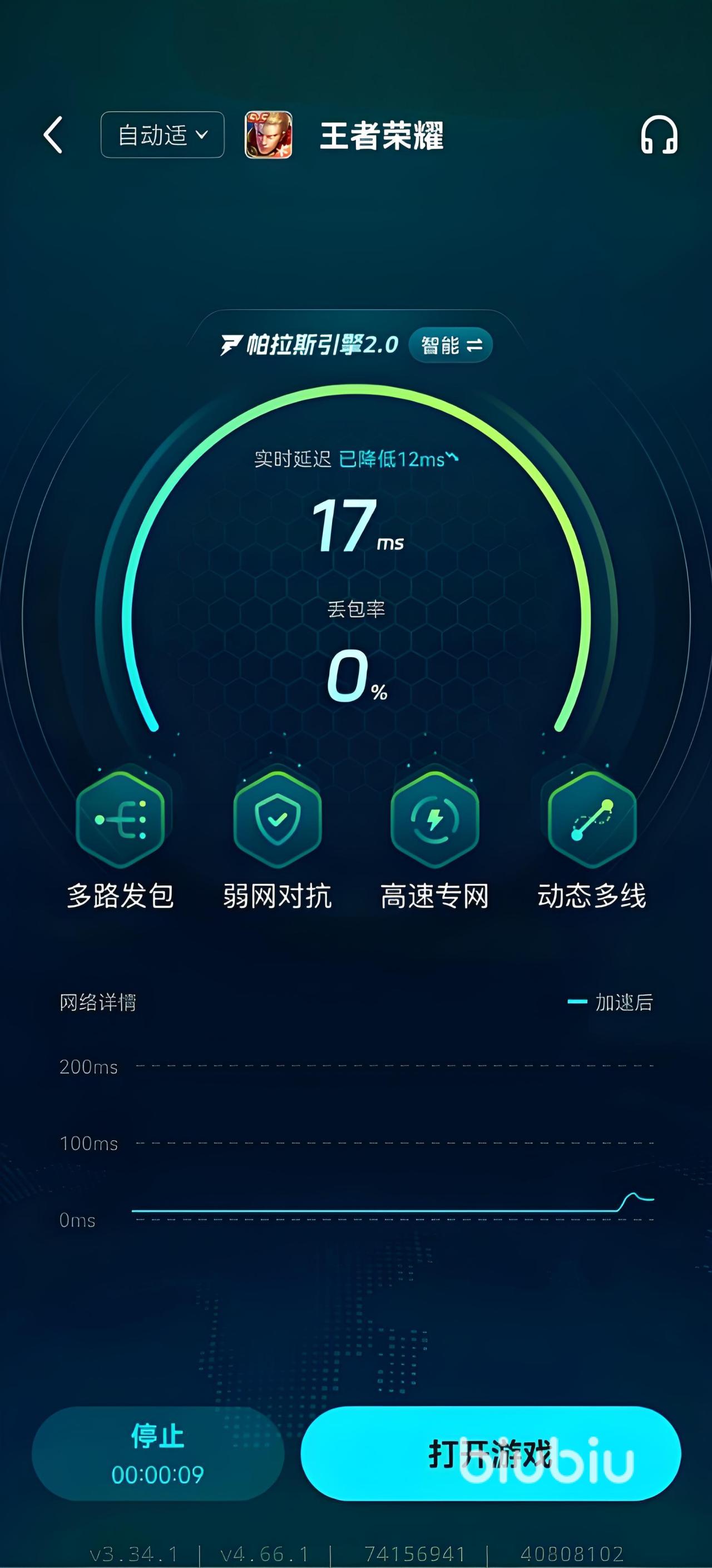Viewport: 712px width, 1568px height.
Task: Go back using the top-left arrow
Action: 53,135
